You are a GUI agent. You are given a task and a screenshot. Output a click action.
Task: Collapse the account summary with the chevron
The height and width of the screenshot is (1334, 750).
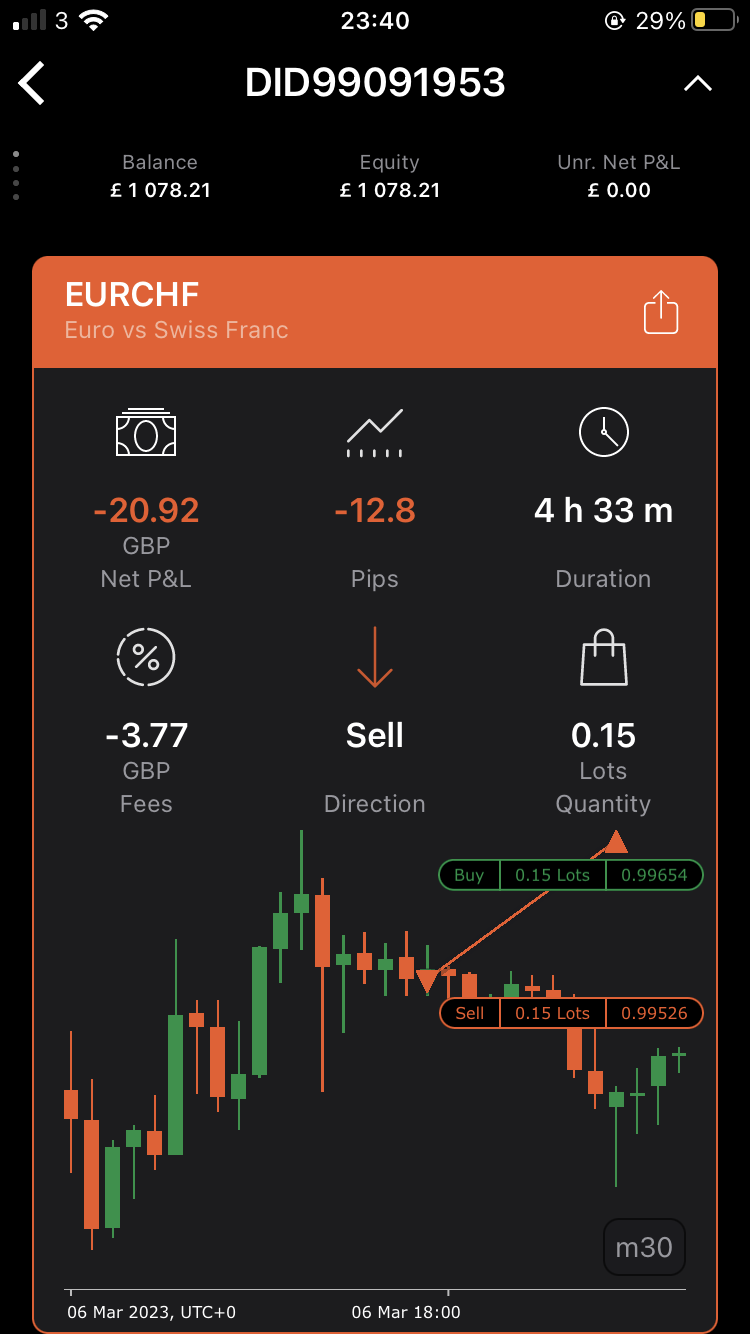click(697, 84)
